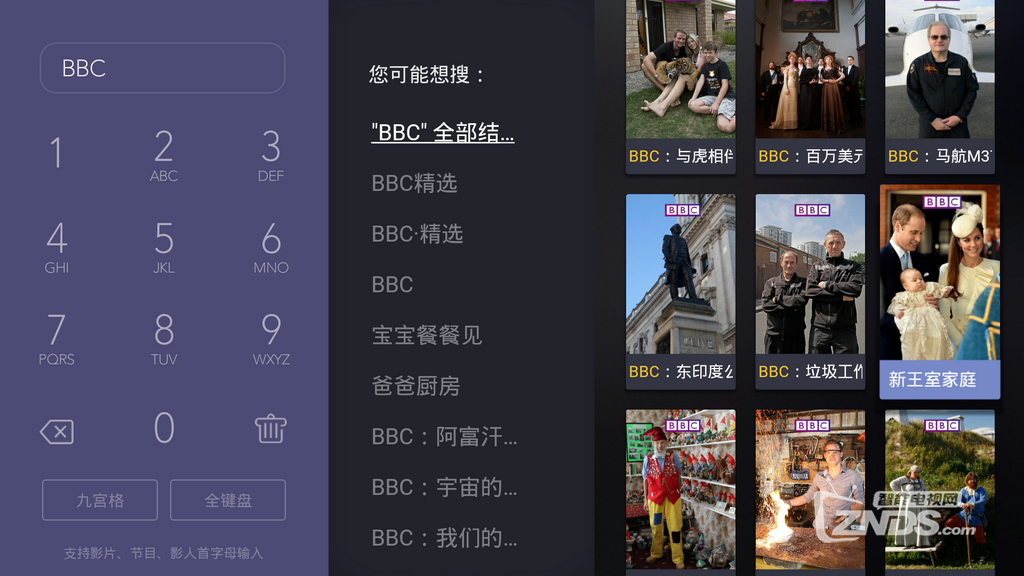The image size is (1024, 576).
Task: Switch to 全键盘 full keyboard
Action: [228, 500]
